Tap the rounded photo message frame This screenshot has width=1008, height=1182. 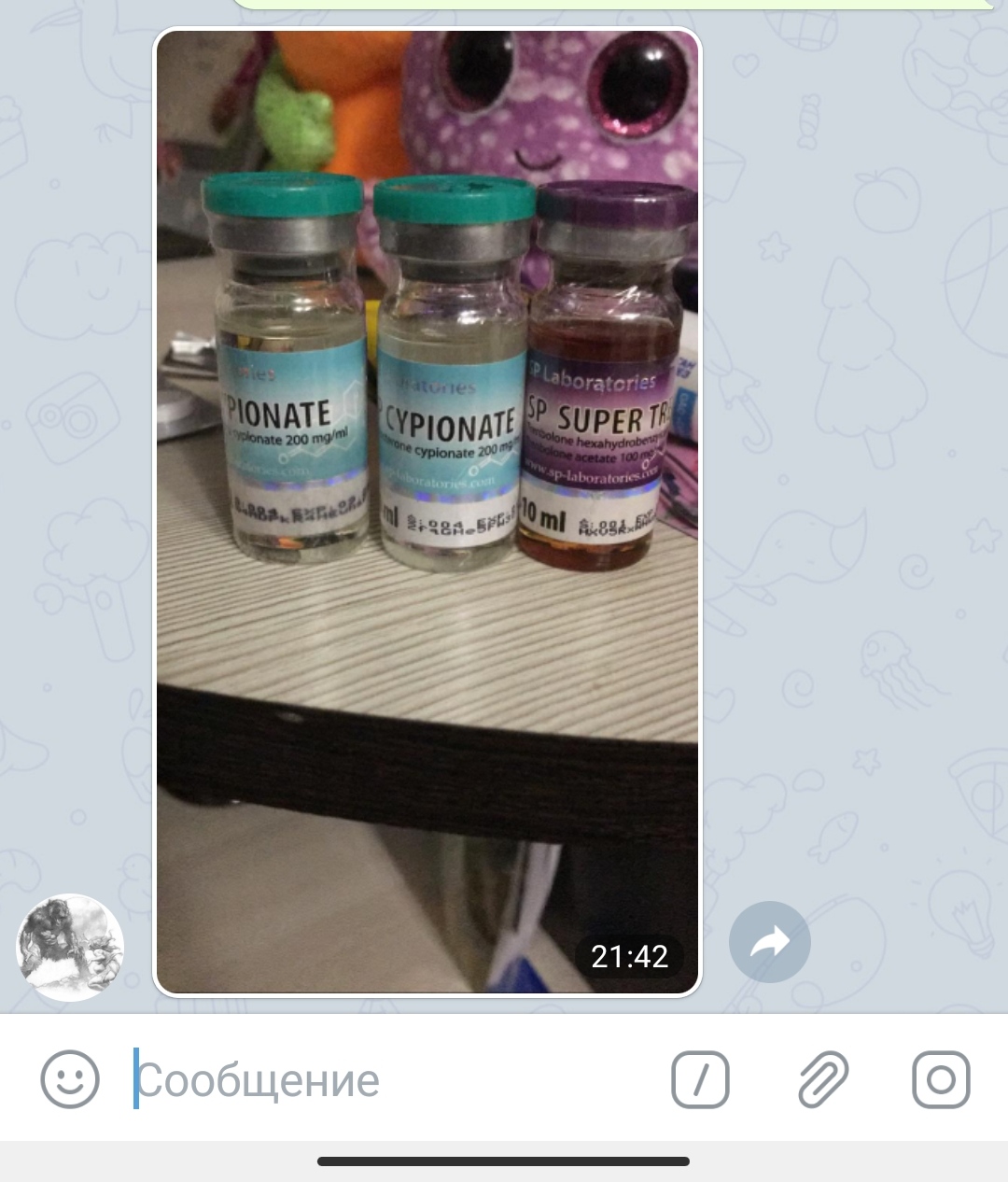[427, 509]
